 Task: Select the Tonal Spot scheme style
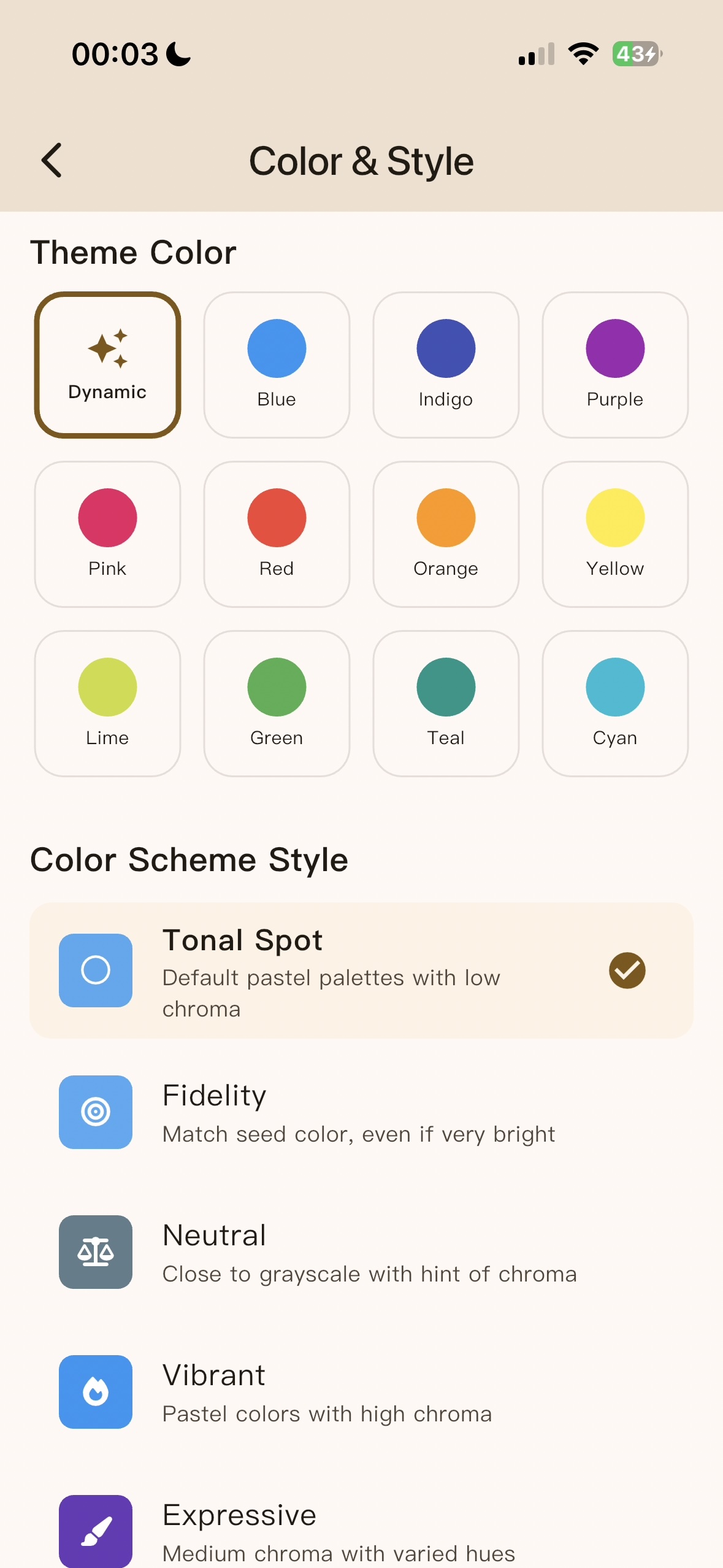click(361, 970)
